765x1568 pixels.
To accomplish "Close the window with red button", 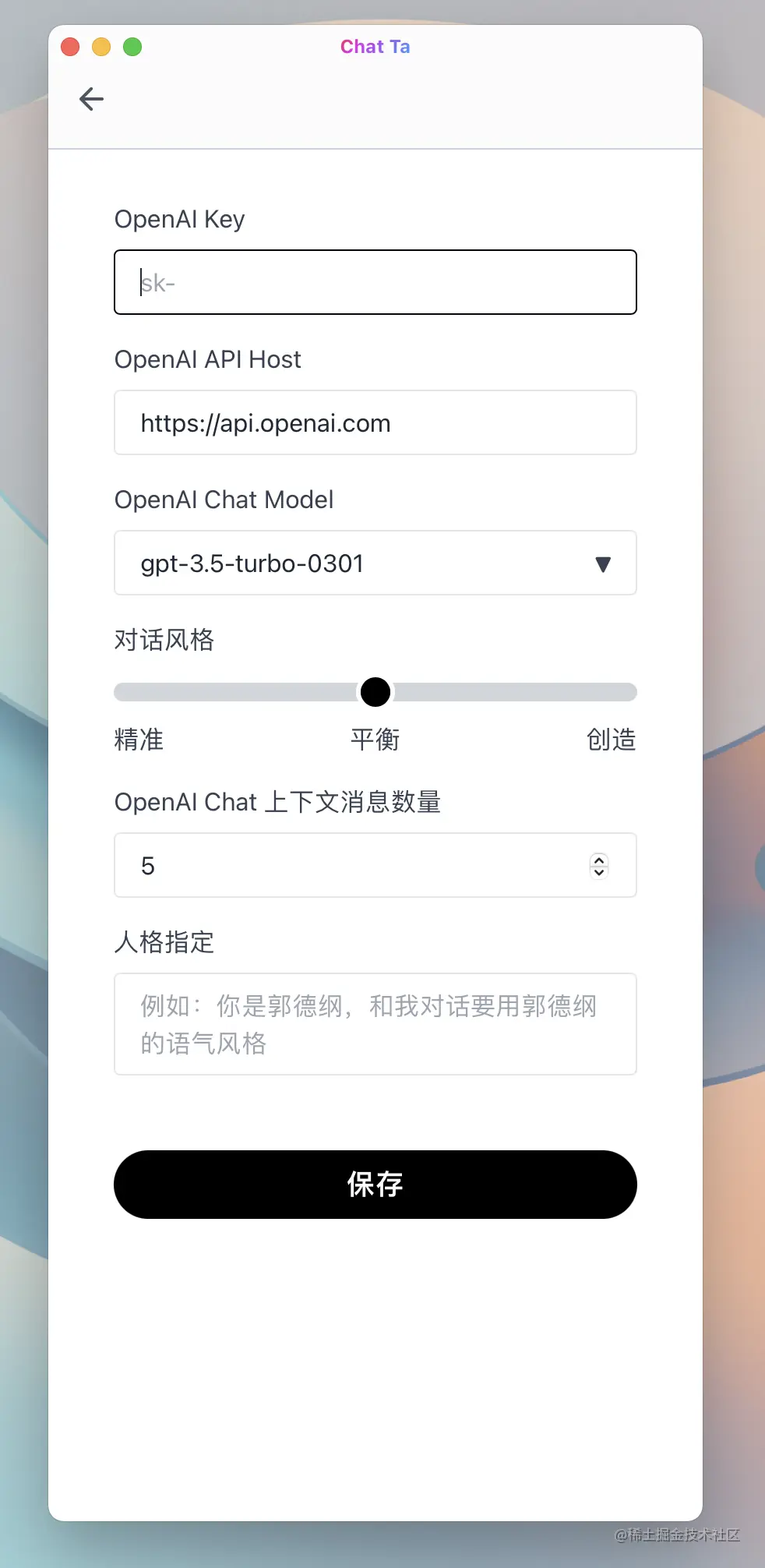I will [x=70, y=47].
